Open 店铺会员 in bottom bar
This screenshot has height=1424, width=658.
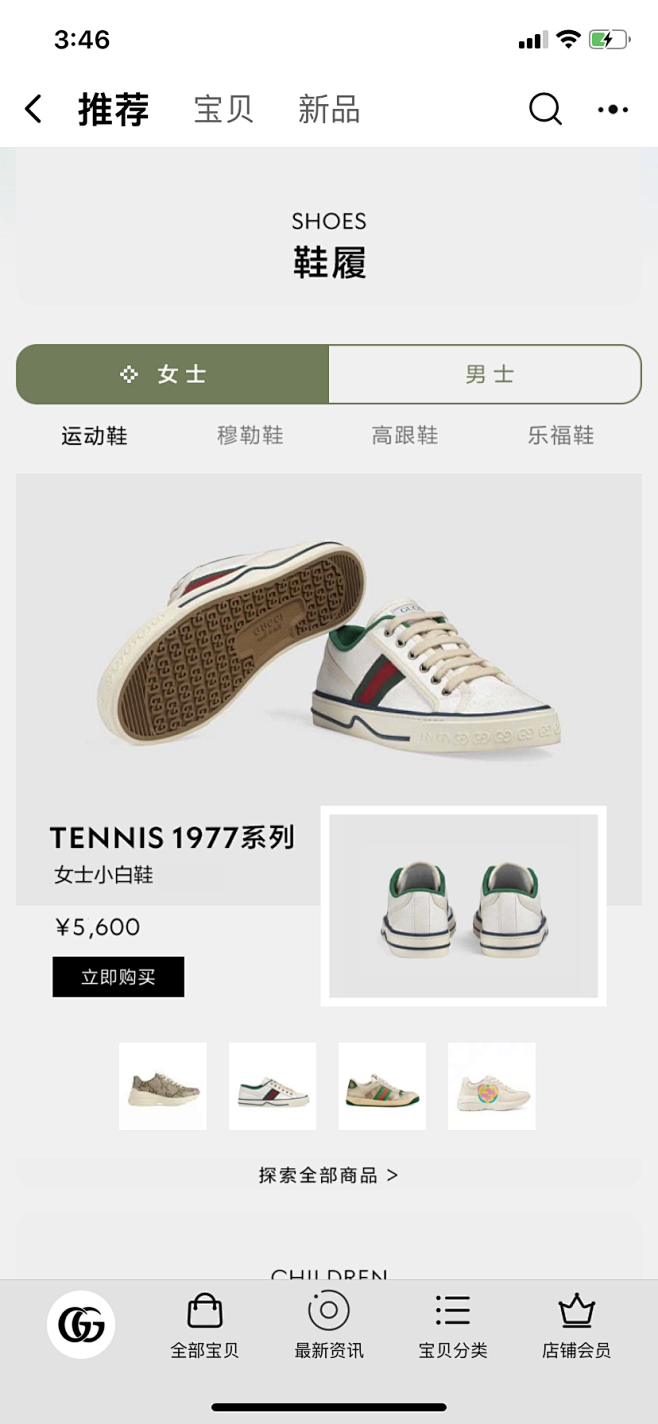pos(576,1327)
